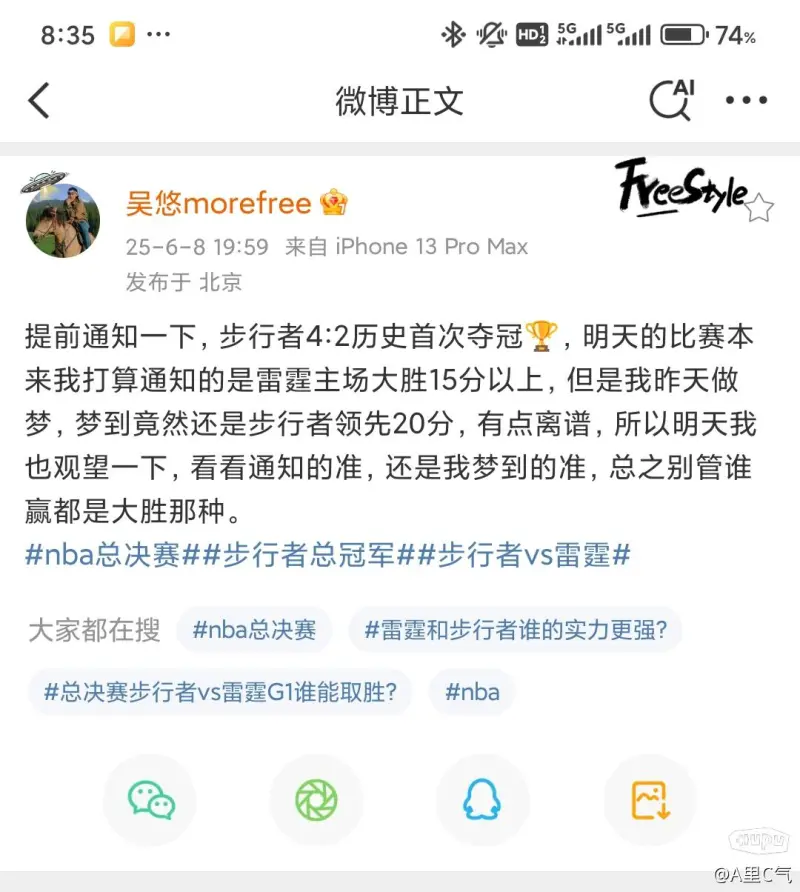This screenshot has width=800, height=892.
Task: Share to WeChat Moments
Action: [316, 800]
